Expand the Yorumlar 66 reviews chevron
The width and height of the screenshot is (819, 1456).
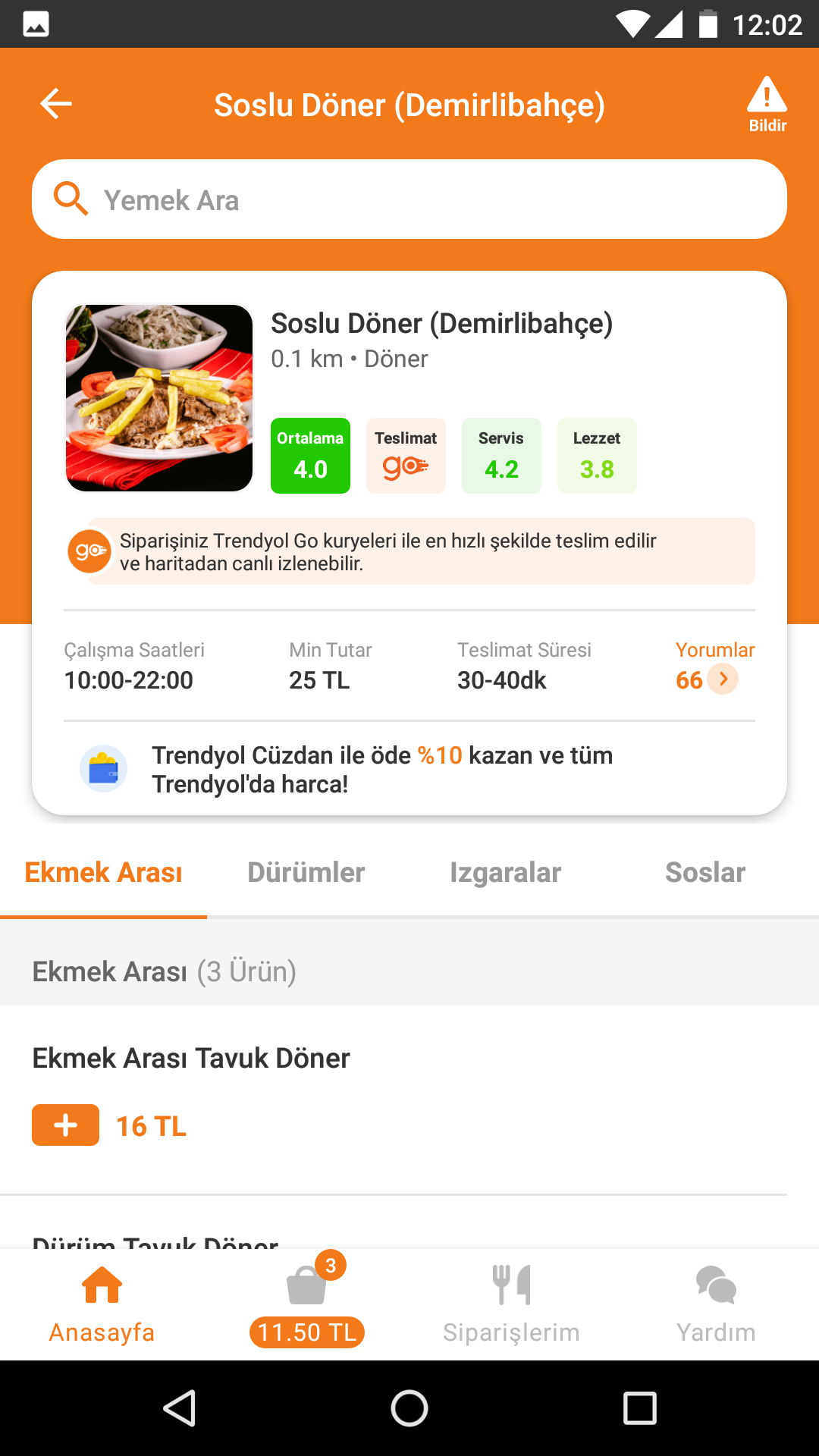click(x=723, y=679)
